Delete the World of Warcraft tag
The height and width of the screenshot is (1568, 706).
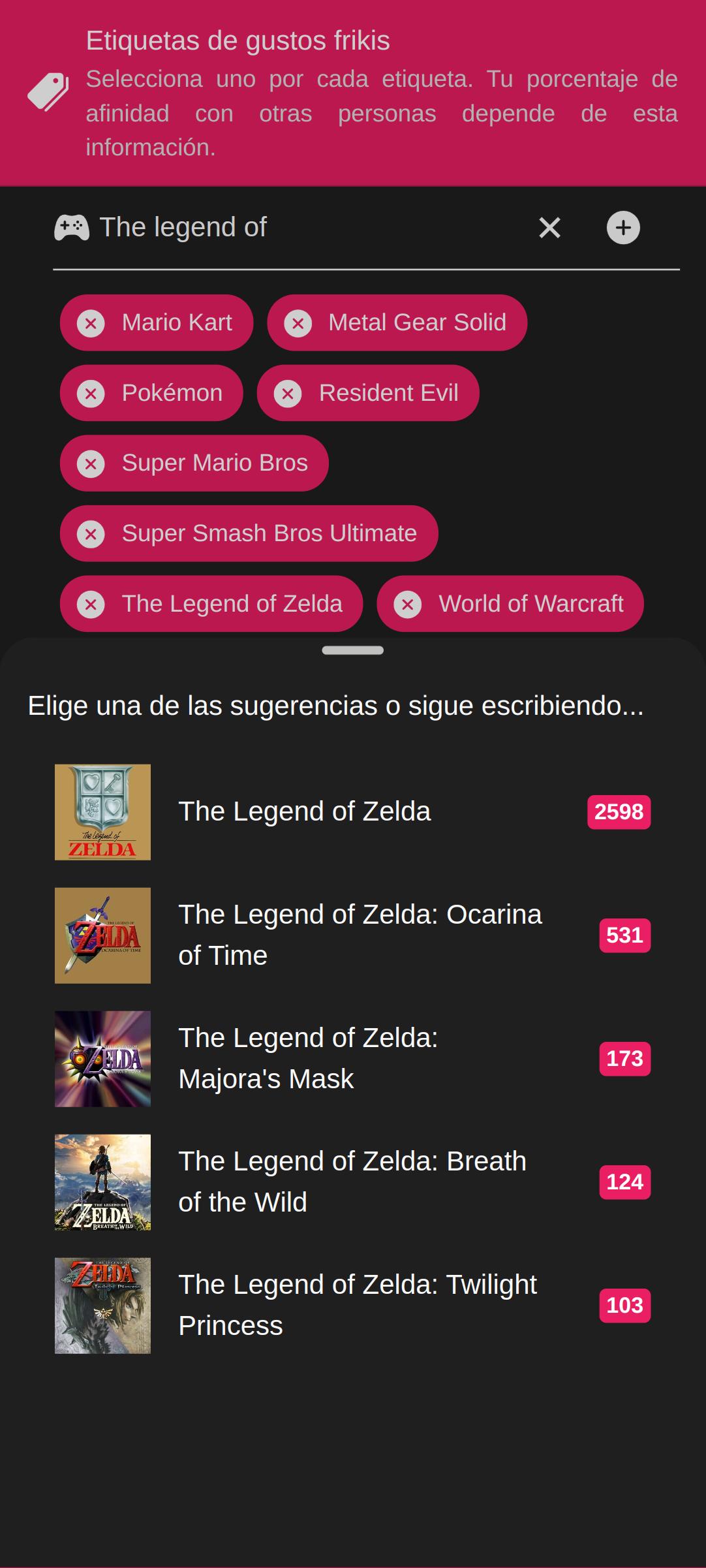(x=408, y=604)
